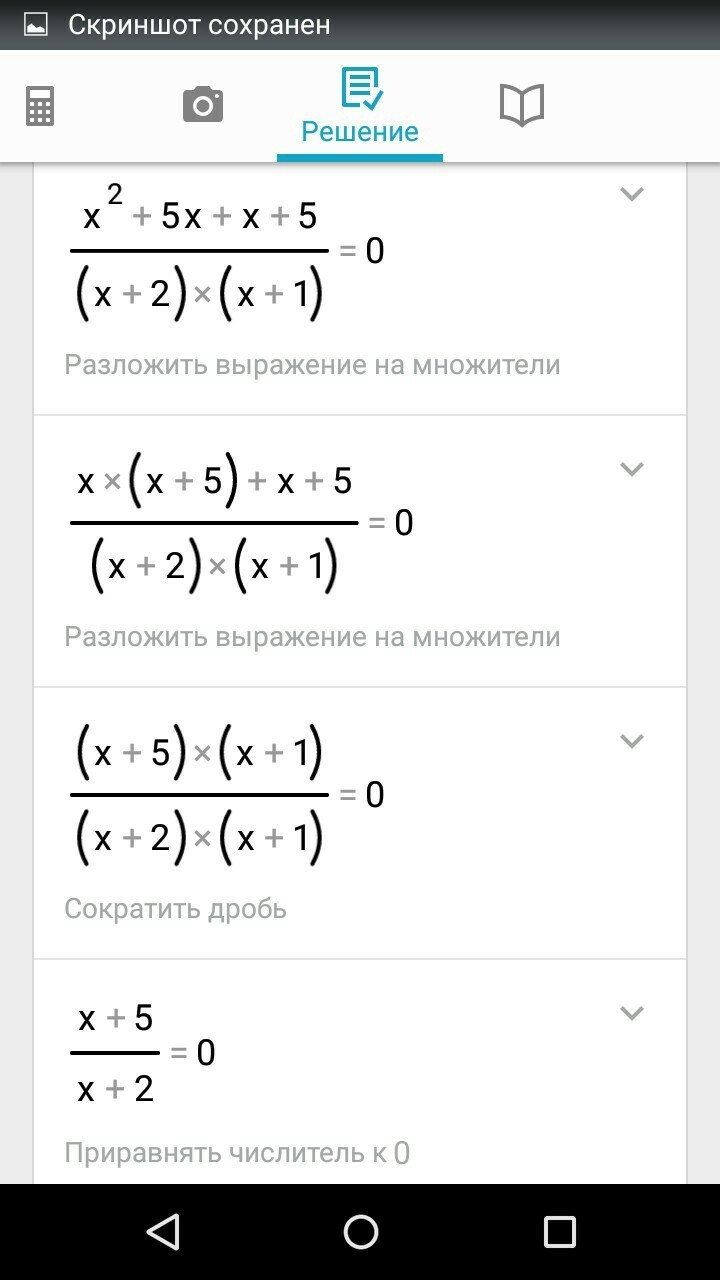Open the book history tab

coord(521,105)
